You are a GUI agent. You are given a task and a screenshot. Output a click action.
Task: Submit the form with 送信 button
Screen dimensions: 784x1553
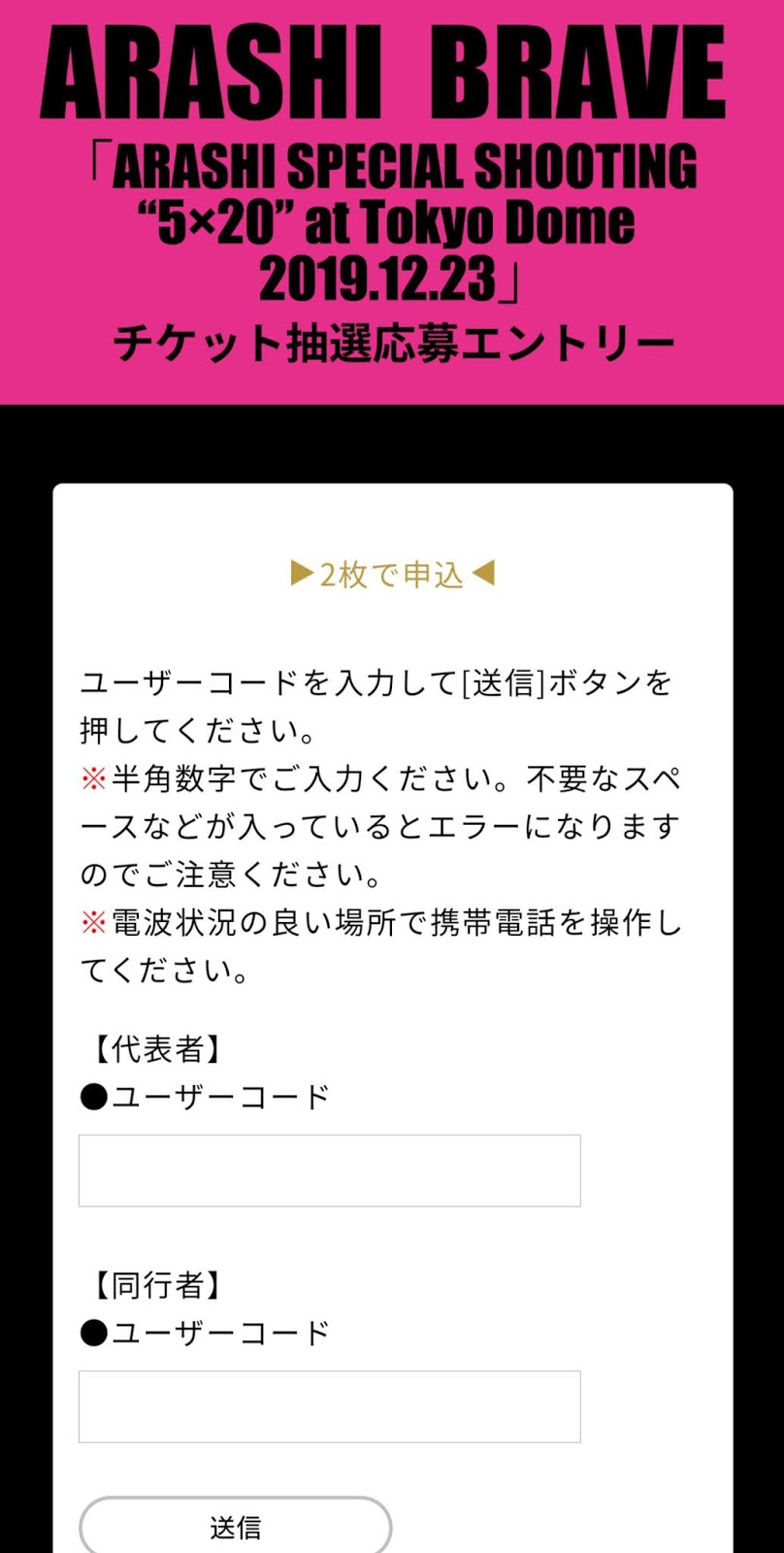[235, 1527]
